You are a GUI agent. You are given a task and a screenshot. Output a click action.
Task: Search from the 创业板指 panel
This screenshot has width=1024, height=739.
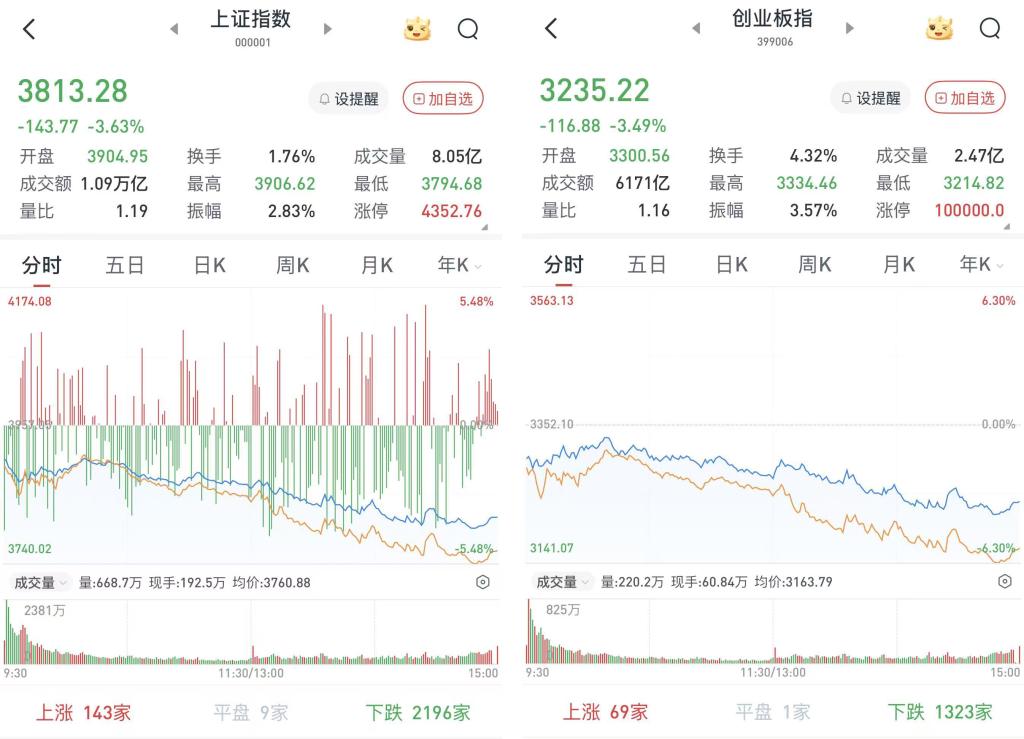tap(990, 29)
